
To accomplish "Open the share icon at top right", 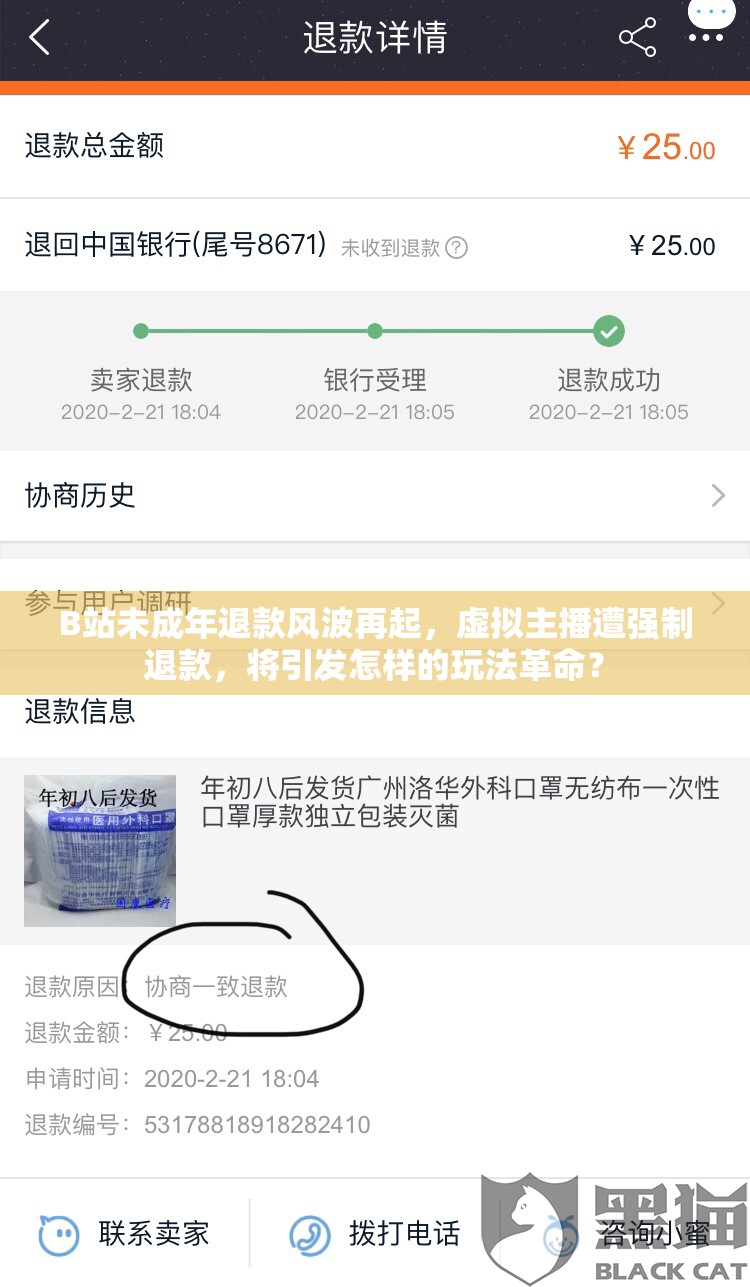I will click(637, 38).
